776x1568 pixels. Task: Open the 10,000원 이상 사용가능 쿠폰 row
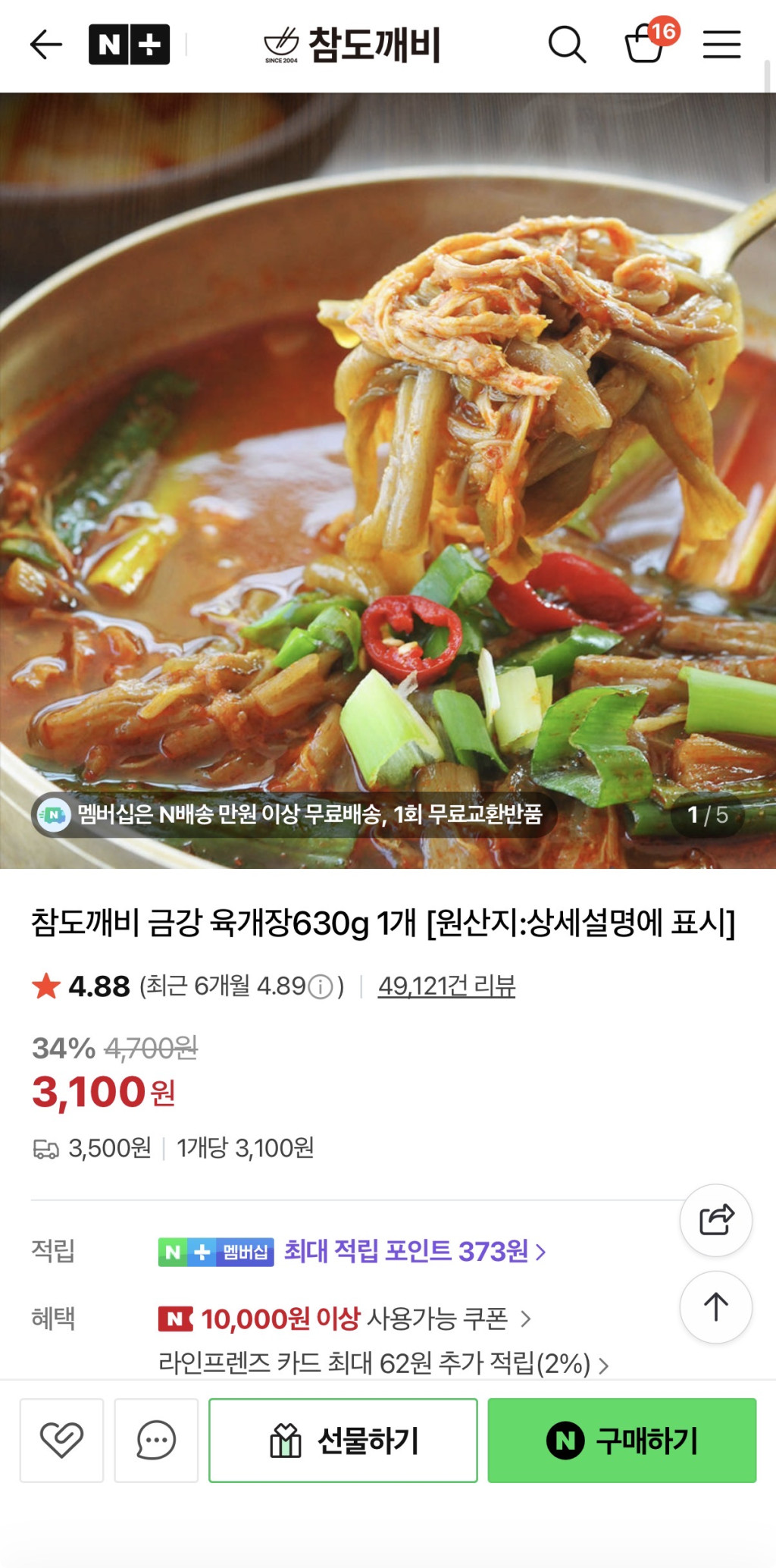coord(345,1319)
